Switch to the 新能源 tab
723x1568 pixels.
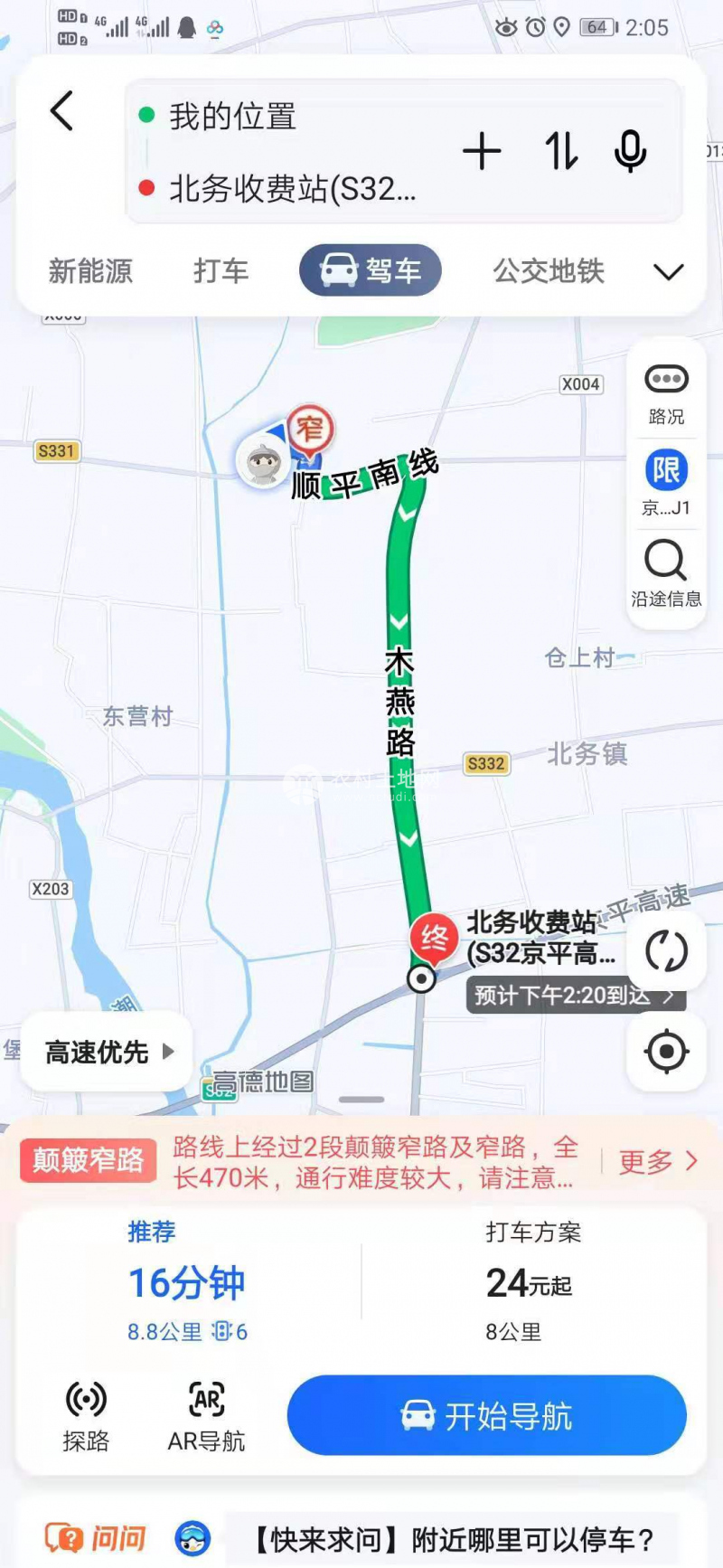tap(90, 270)
